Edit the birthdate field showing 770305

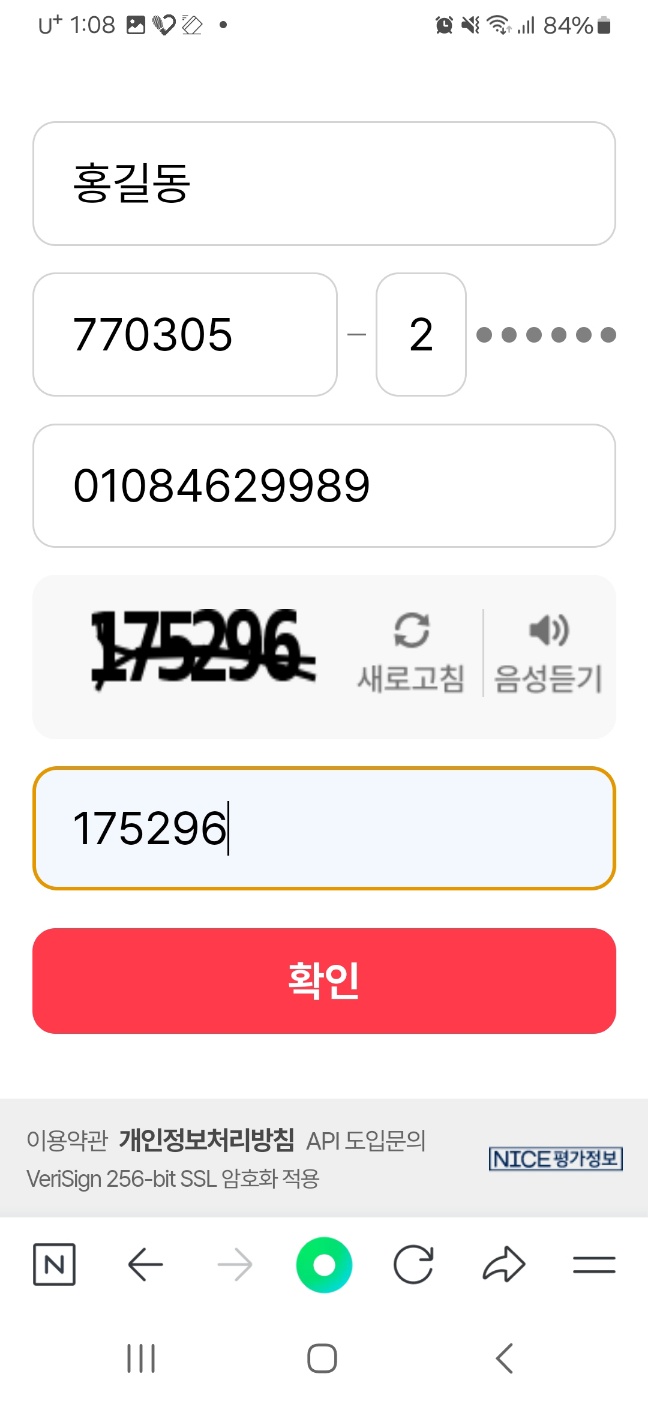click(x=185, y=335)
